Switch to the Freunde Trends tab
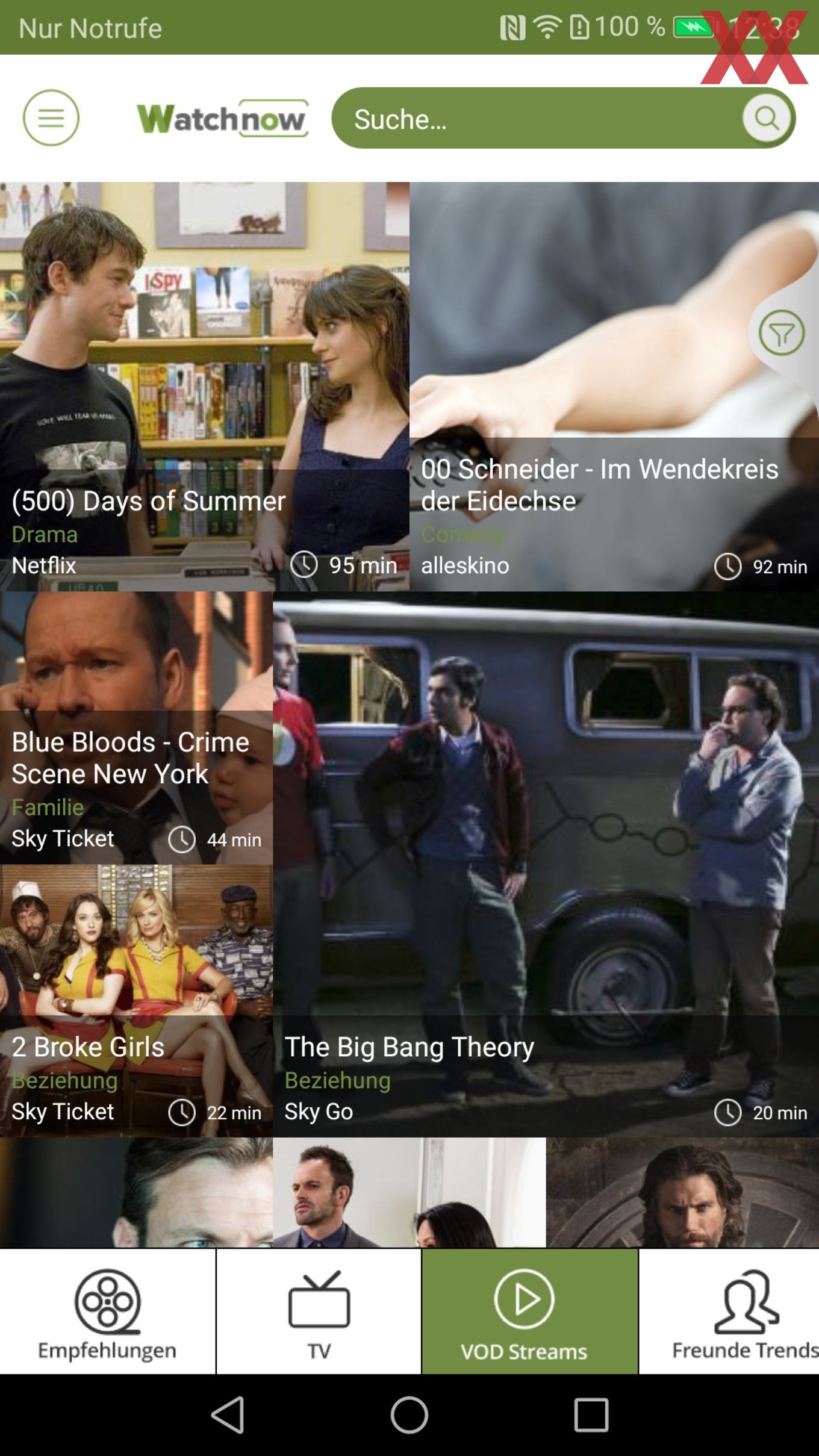The height and width of the screenshot is (1456, 819). 729,1311
